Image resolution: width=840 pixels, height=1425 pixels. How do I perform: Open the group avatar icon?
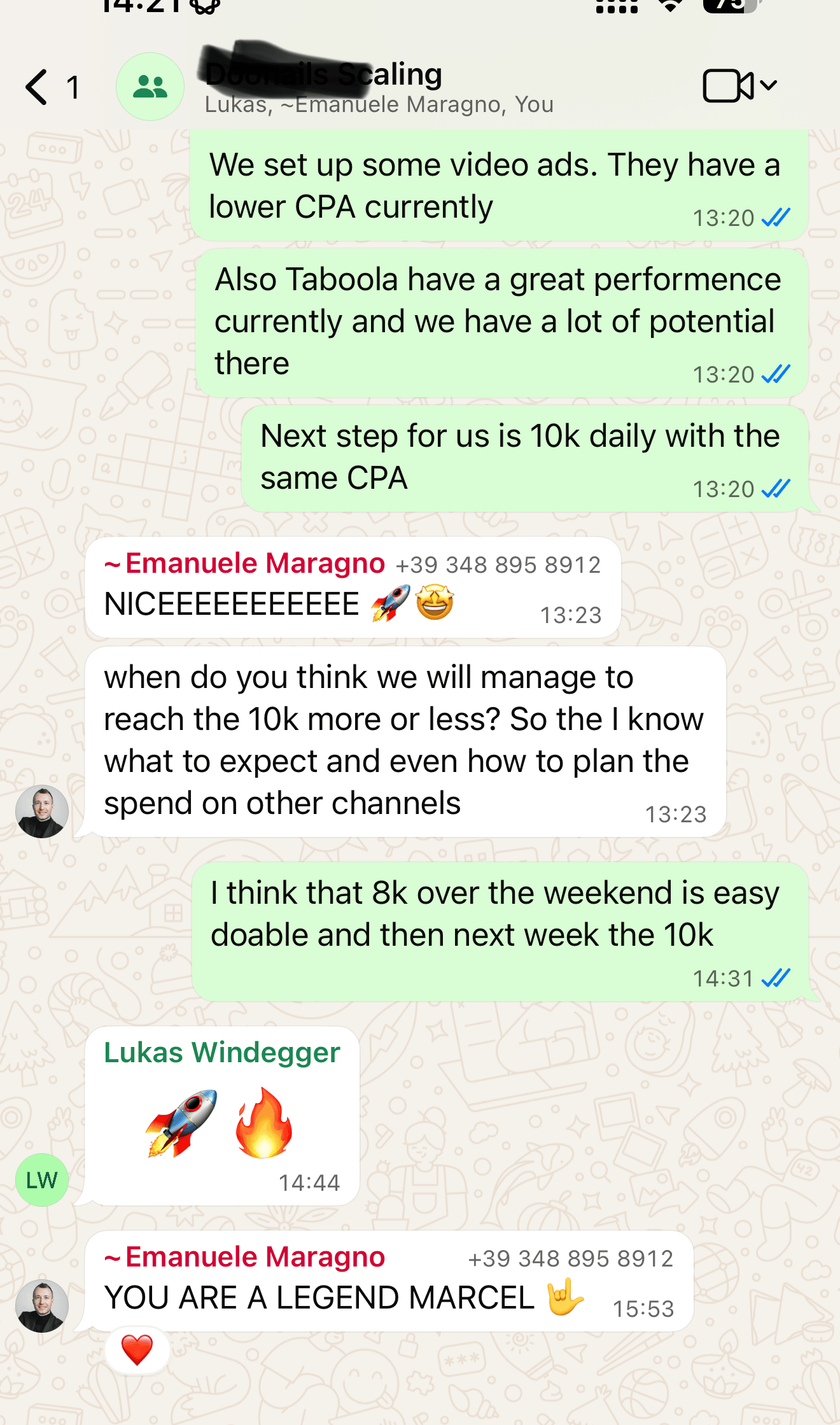(x=150, y=87)
